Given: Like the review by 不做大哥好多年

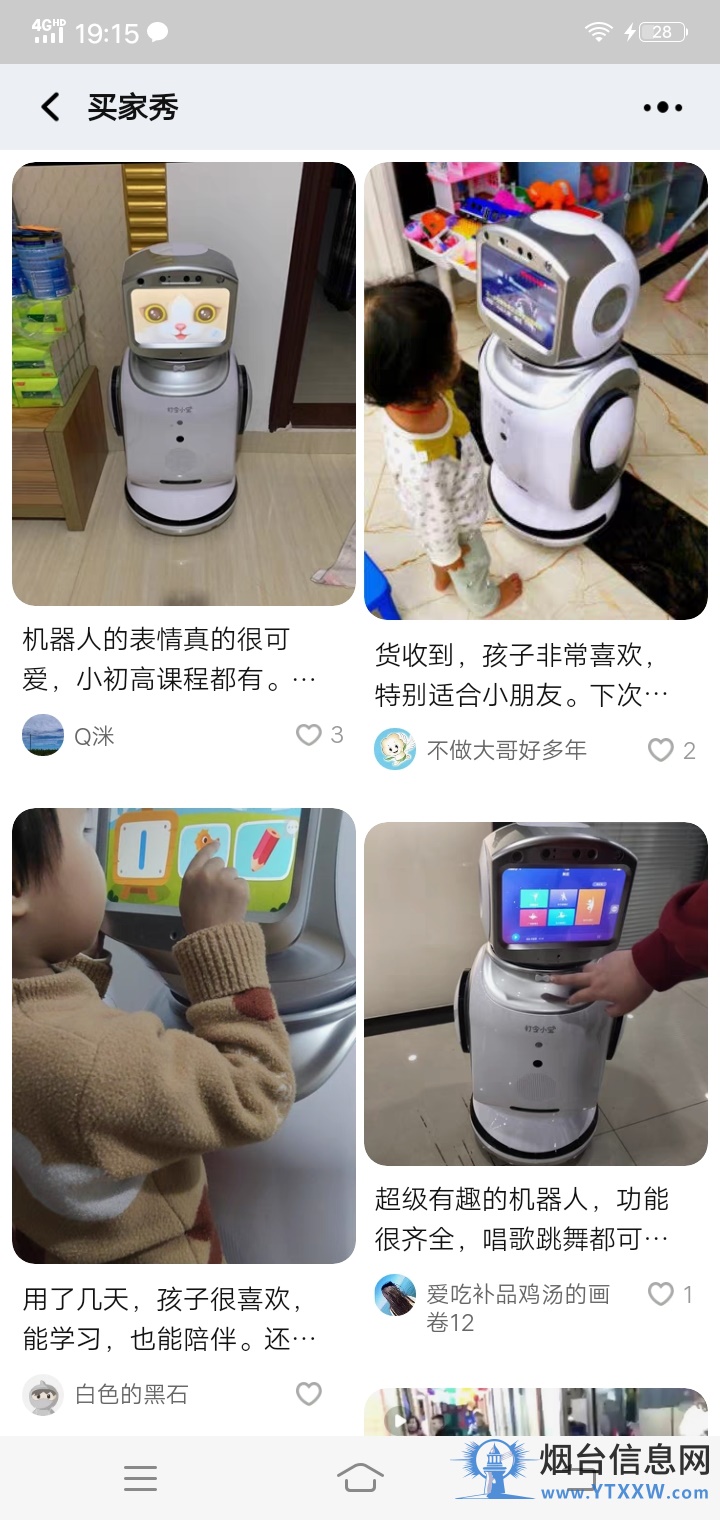Looking at the screenshot, I should (661, 750).
